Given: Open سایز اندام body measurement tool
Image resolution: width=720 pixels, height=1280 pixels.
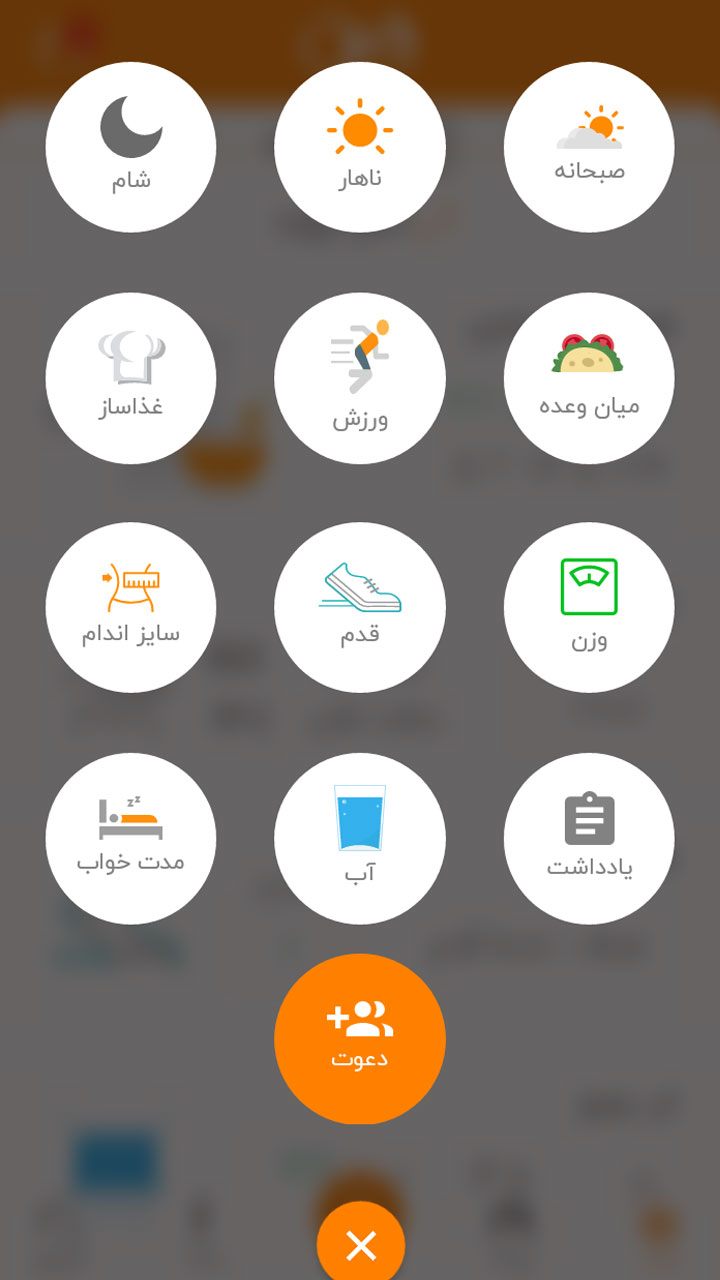Looking at the screenshot, I should click(130, 607).
